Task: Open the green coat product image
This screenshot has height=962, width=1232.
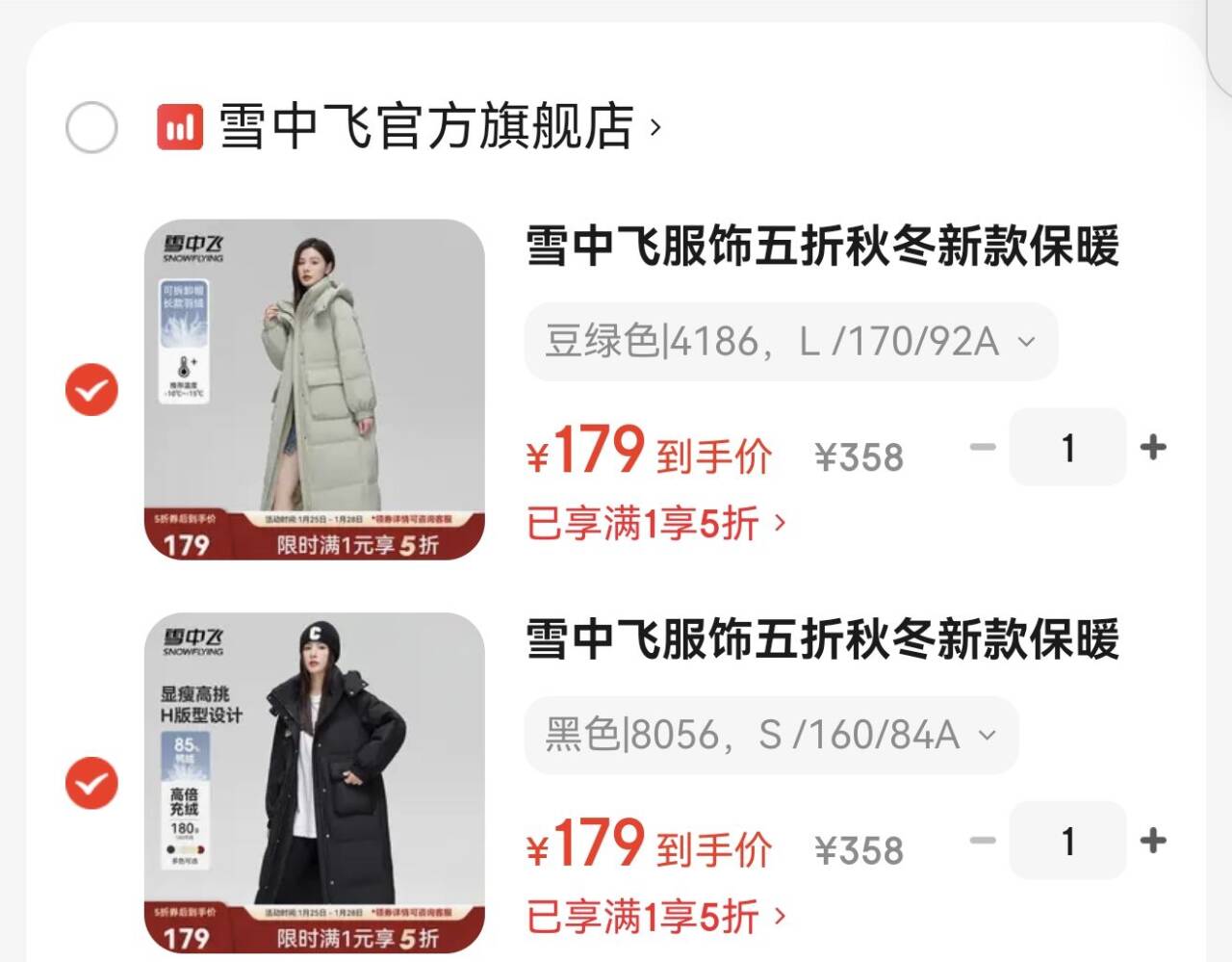Action: coord(315,390)
